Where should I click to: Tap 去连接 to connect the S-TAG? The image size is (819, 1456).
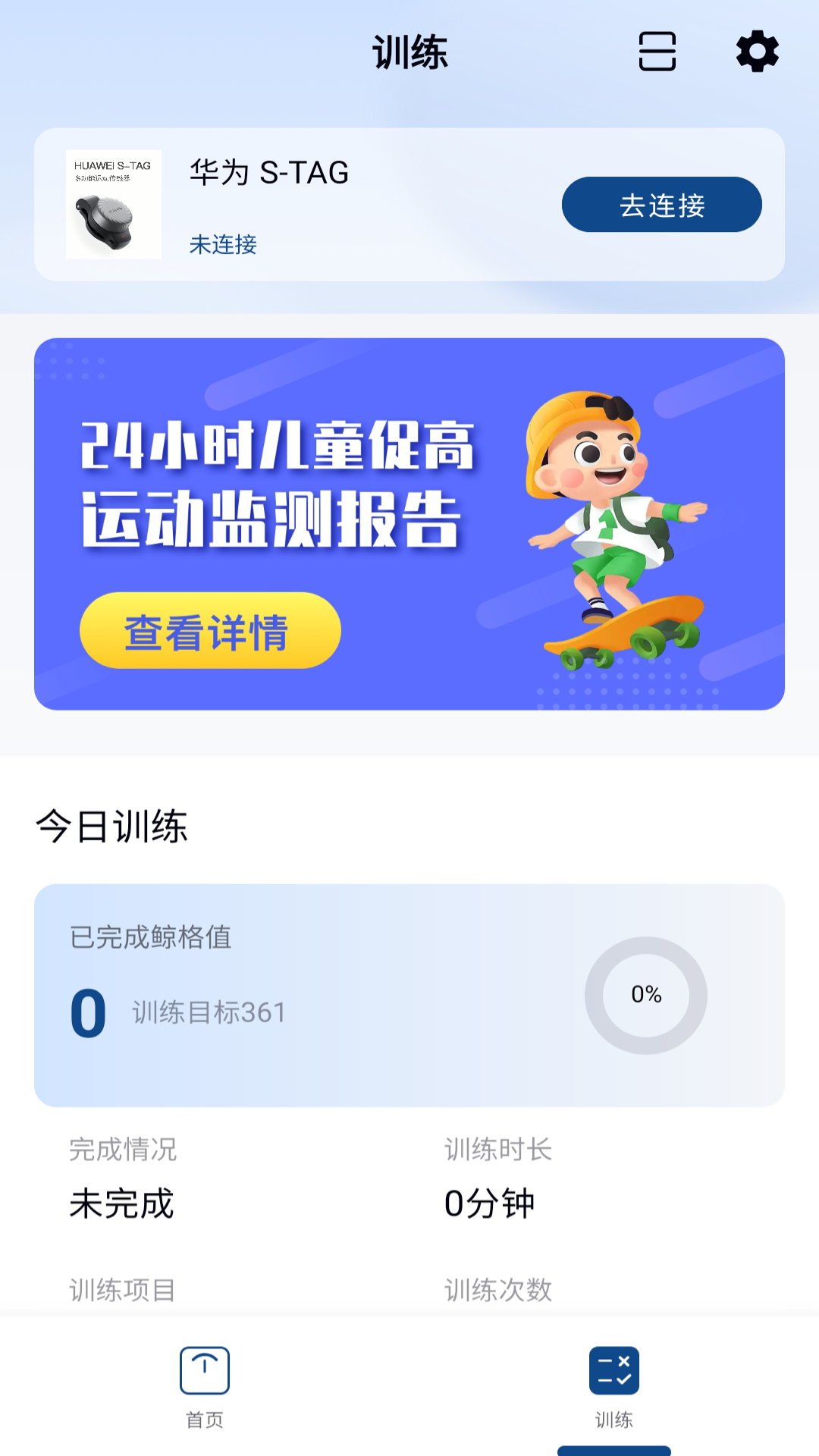661,205
